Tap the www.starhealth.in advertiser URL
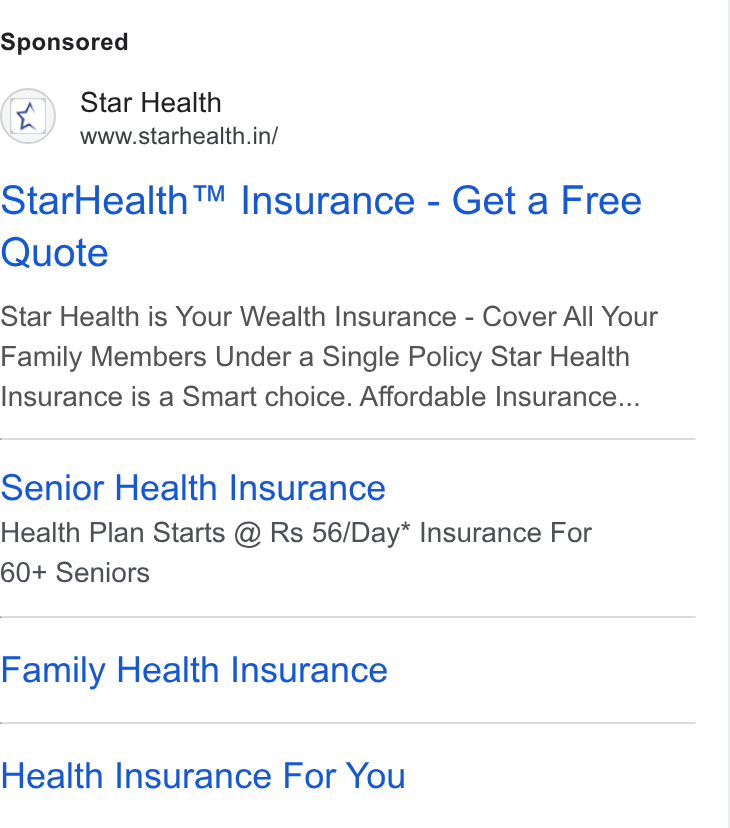The image size is (730, 828). coord(179,136)
